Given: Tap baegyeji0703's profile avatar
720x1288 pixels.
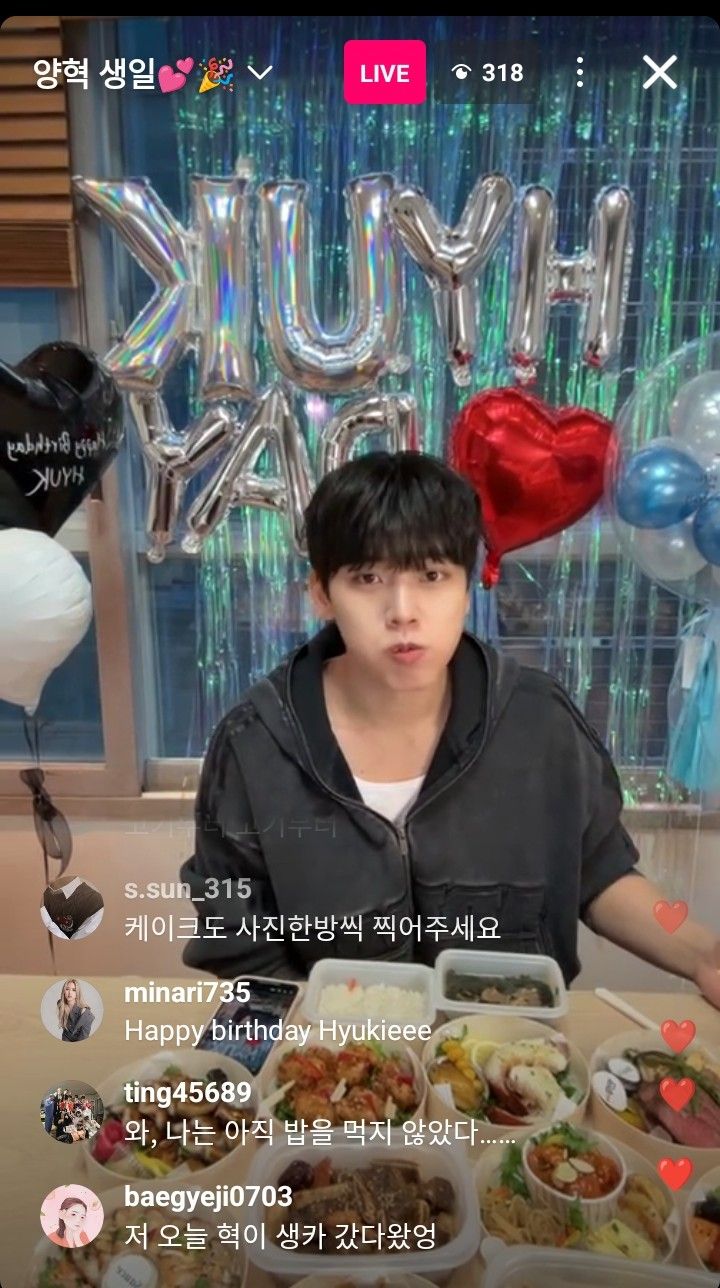Looking at the screenshot, I should [72, 1215].
